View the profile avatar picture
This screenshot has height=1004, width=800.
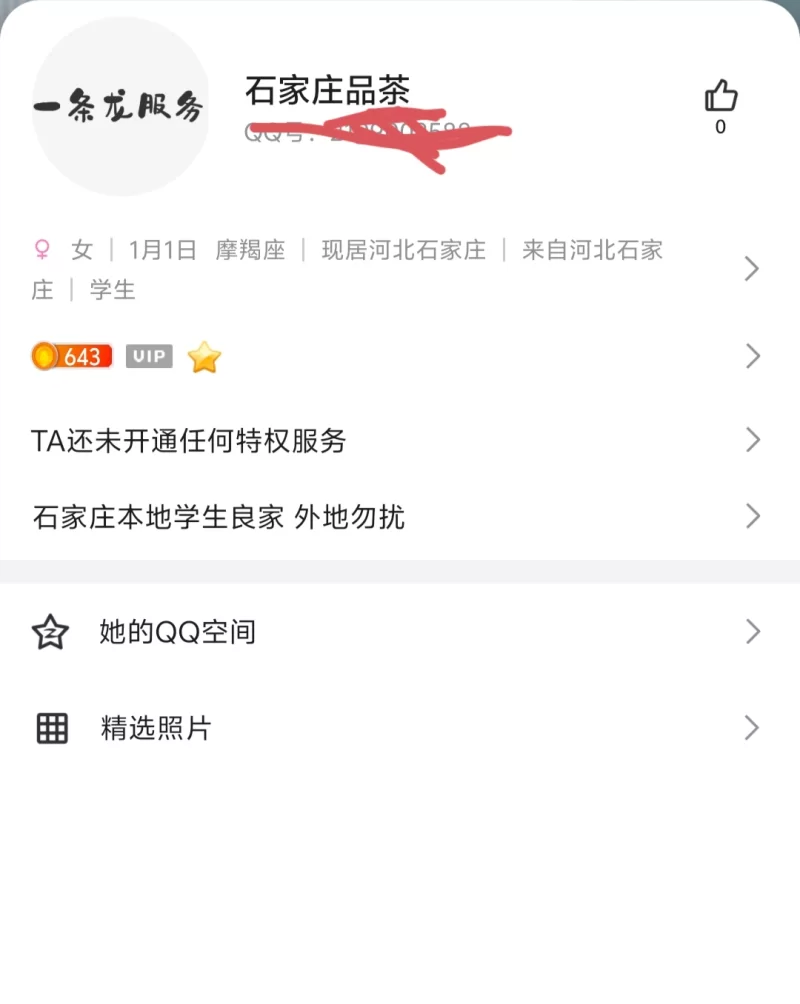(120, 107)
